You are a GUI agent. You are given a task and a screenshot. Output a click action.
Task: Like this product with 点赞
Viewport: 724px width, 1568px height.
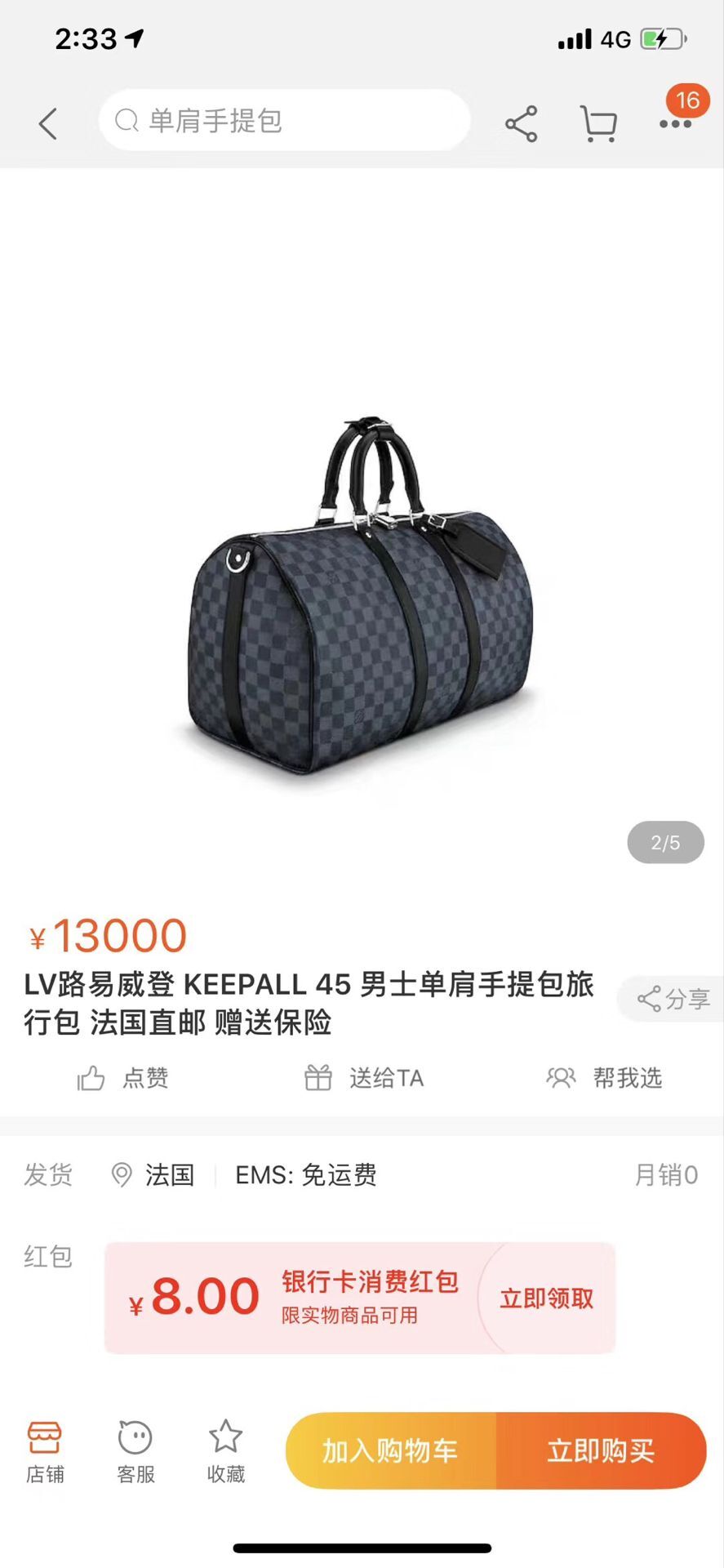tap(124, 1078)
